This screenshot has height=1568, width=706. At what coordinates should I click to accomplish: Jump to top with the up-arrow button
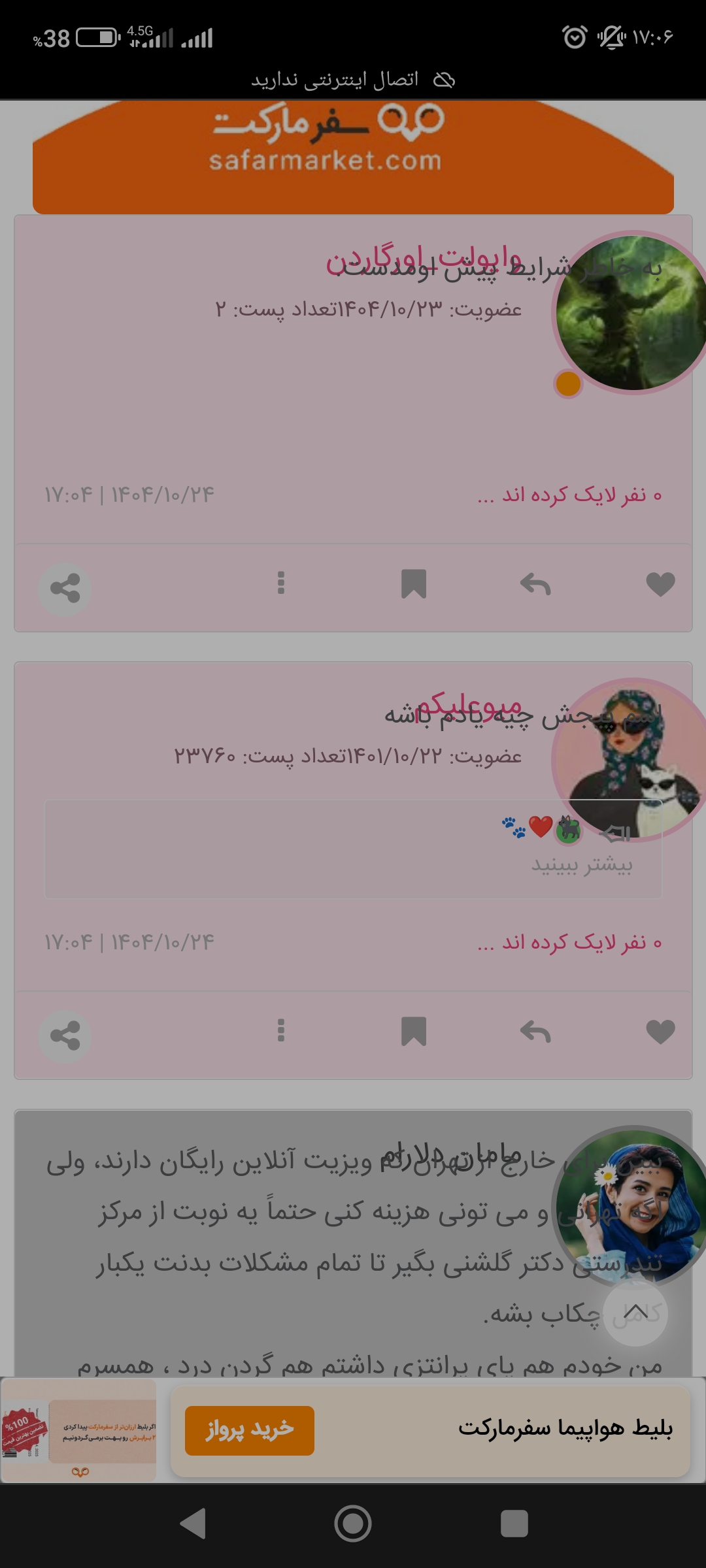(635, 1313)
